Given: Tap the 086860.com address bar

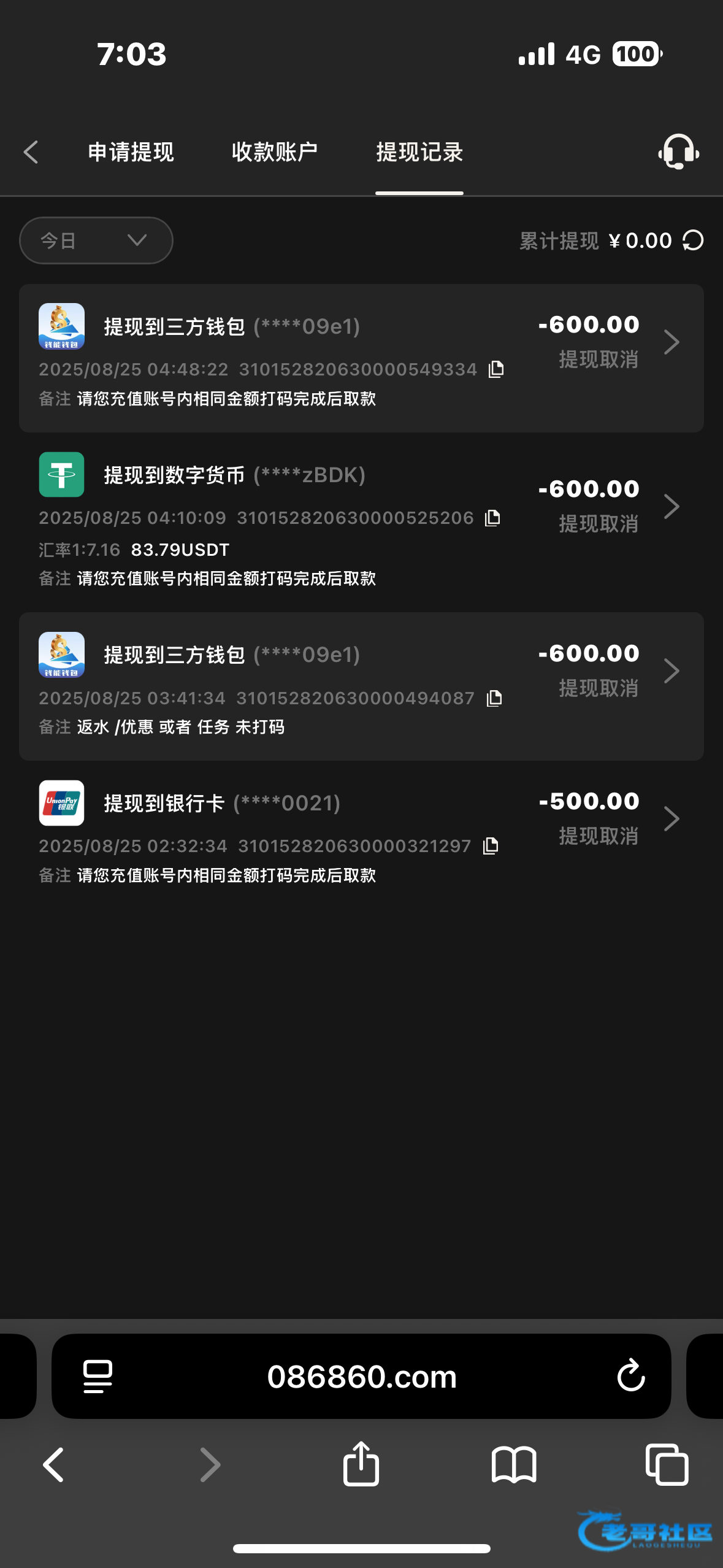Looking at the screenshot, I should pos(362,1376).
